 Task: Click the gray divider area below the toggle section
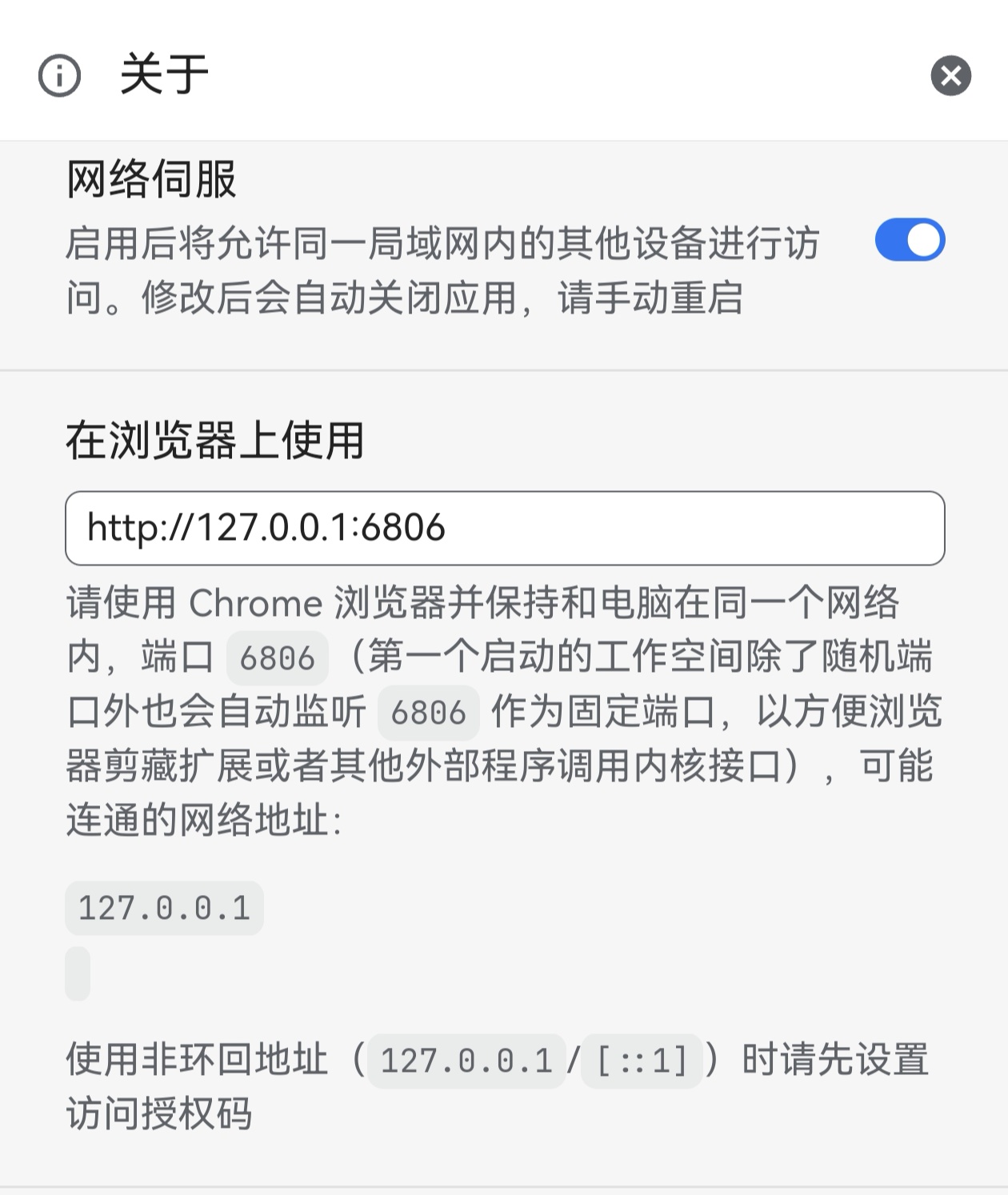(504, 370)
